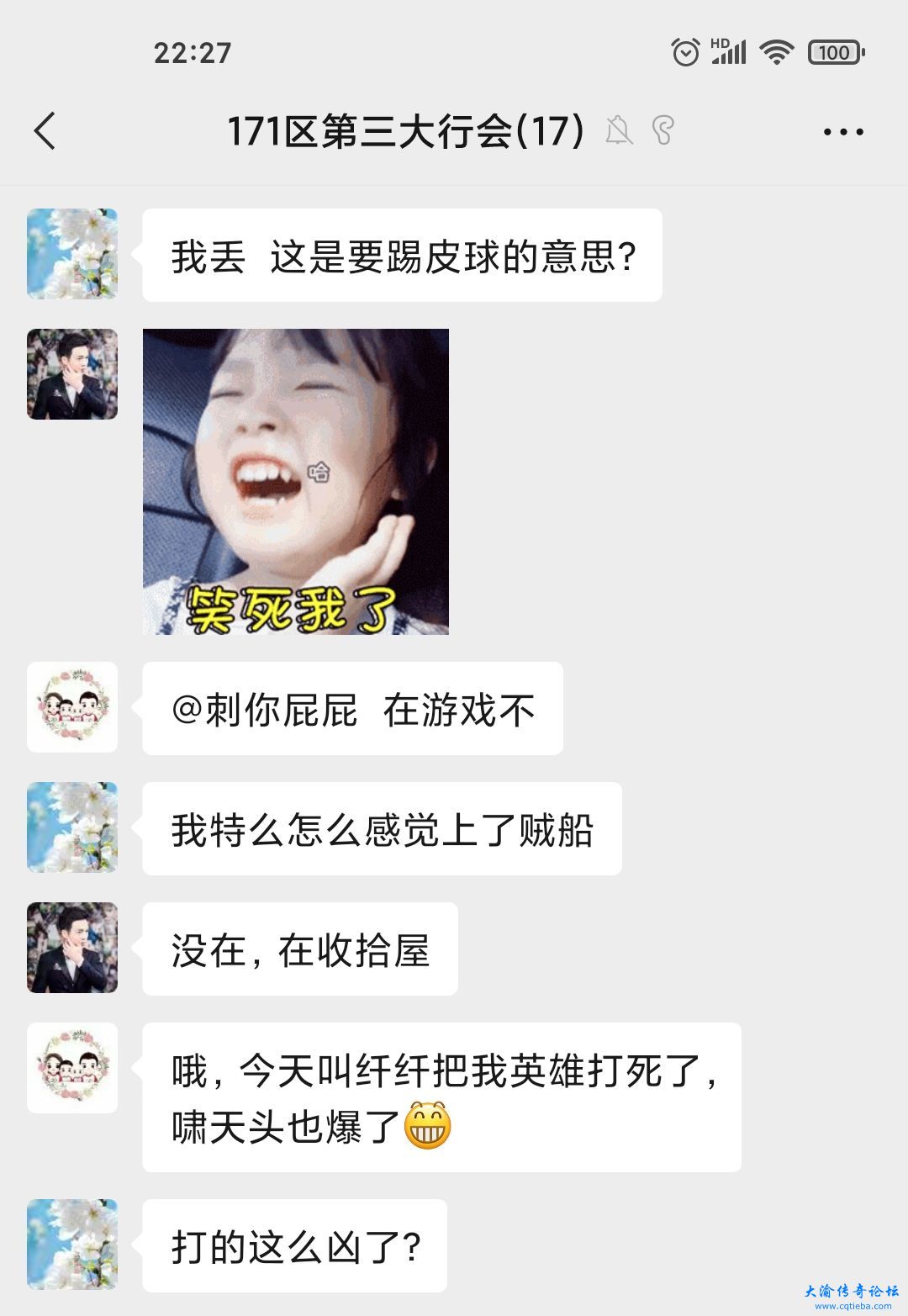The width and height of the screenshot is (908, 1316).
Task: Tap avatar next to 打的这么凶了 message
Action: click(x=72, y=1245)
